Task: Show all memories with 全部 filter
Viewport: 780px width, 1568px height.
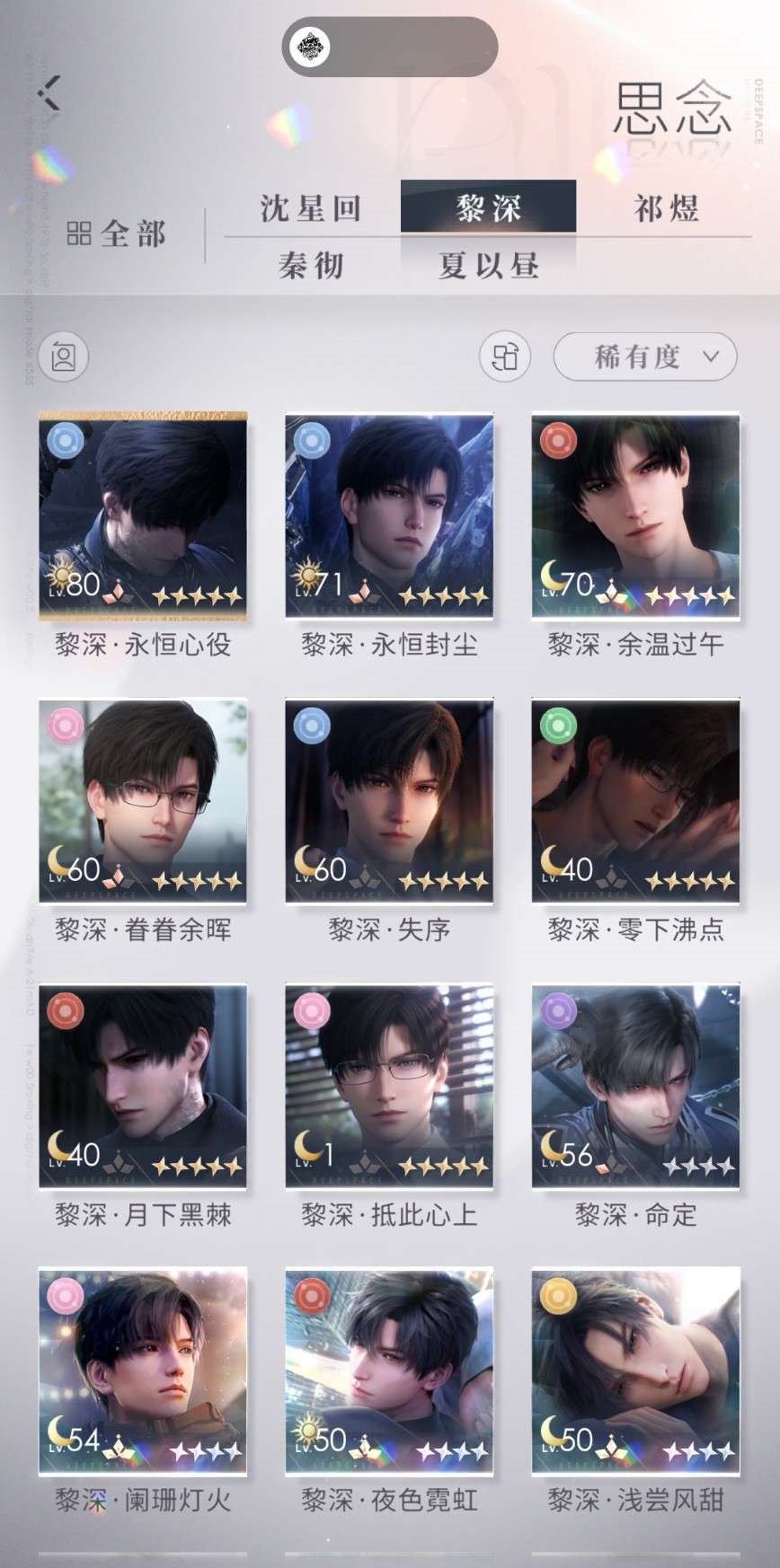Action: point(117,234)
